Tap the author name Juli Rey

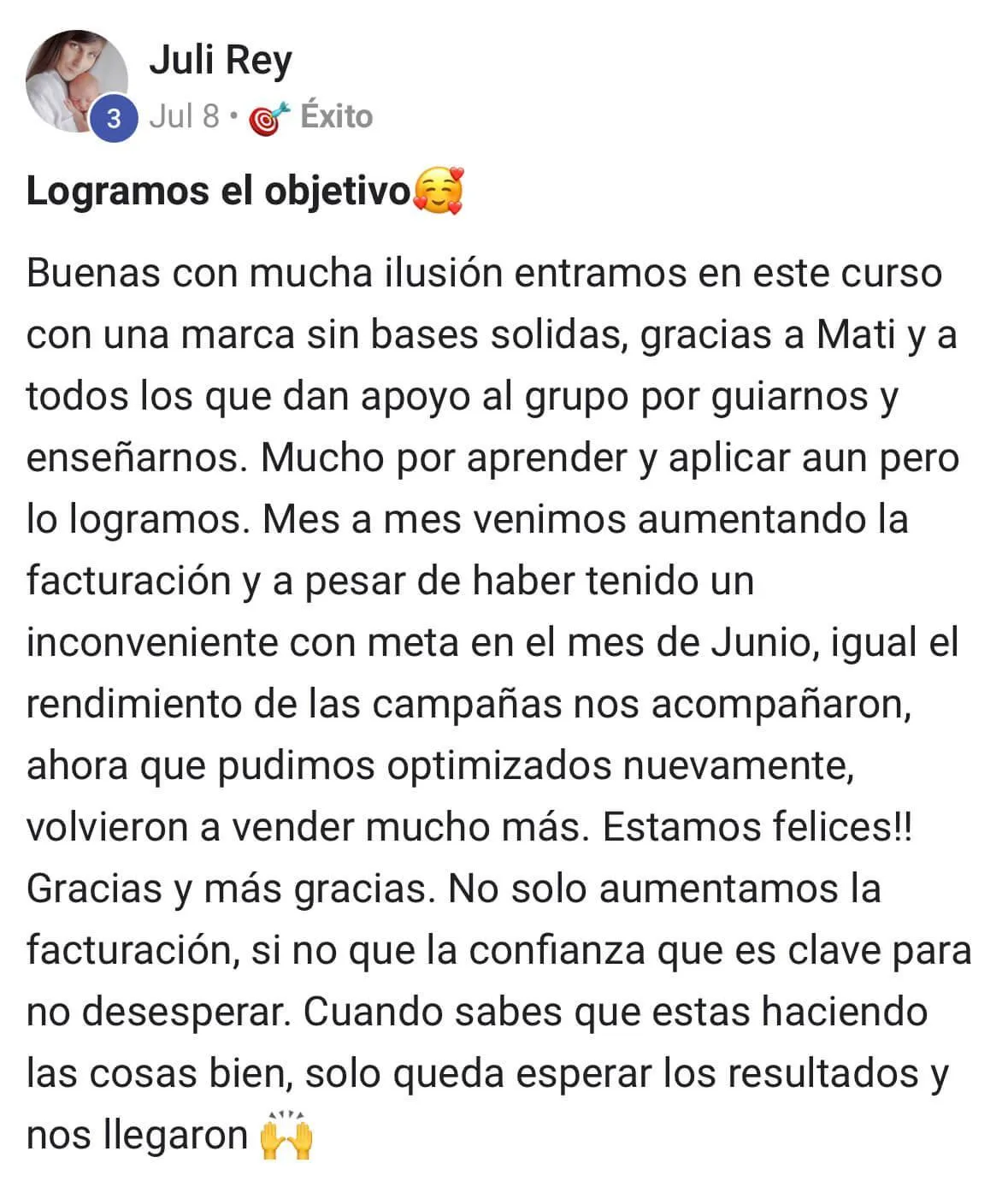pos(221,60)
